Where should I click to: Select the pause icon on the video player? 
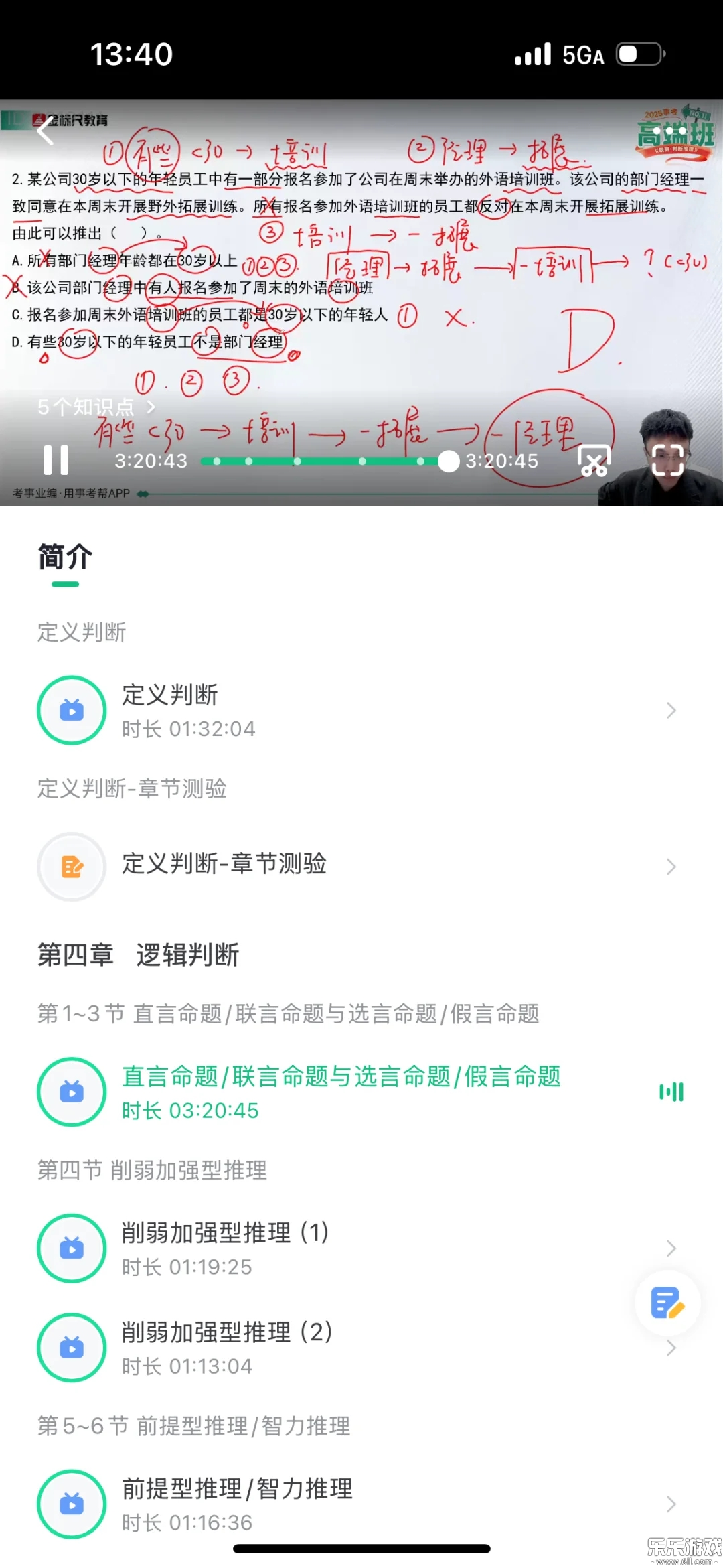(x=58, y=460)
